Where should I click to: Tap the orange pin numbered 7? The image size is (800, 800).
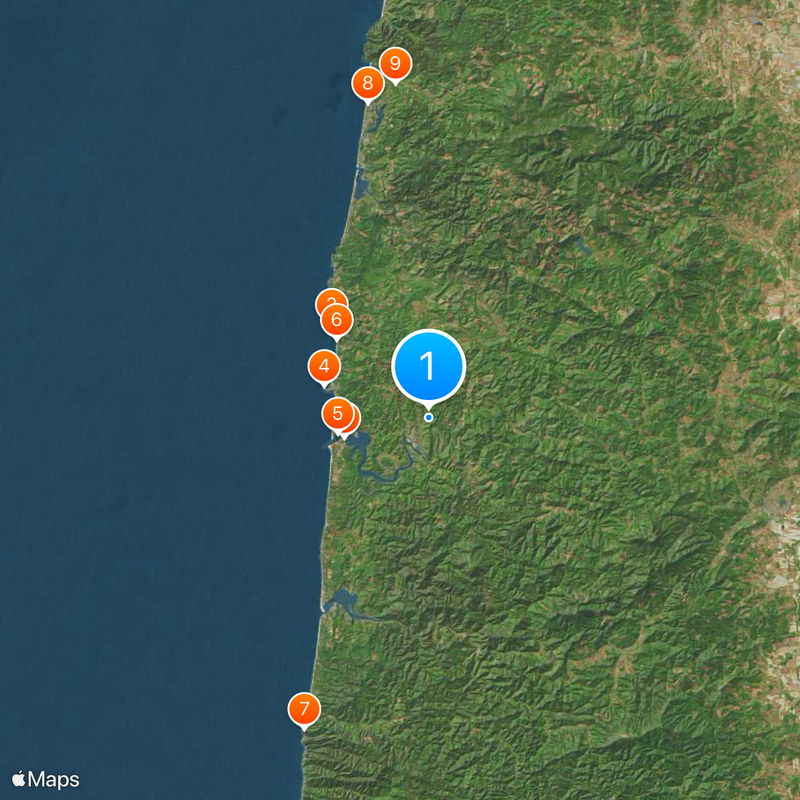click(304, 709)
